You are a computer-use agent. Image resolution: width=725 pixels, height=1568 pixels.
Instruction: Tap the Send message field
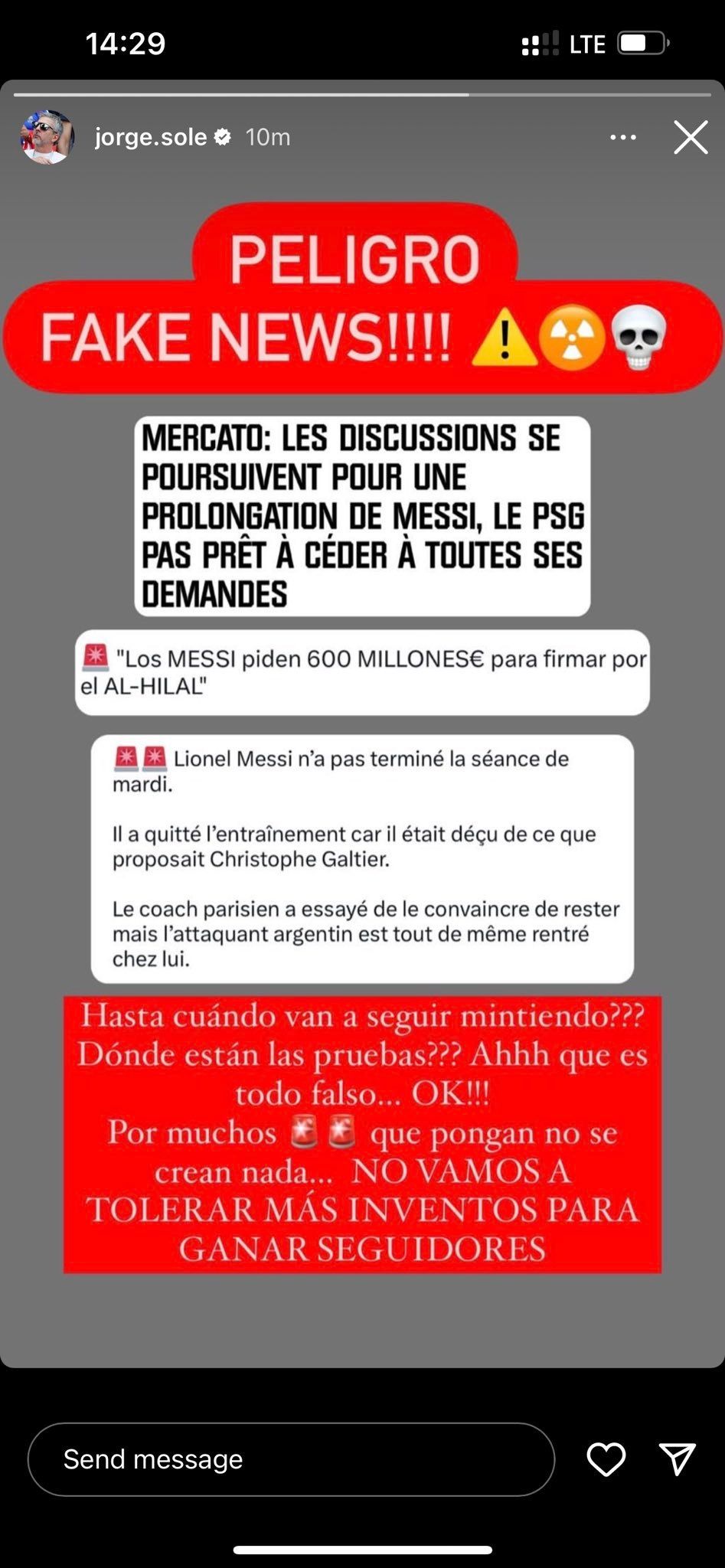pos(291,1459)
